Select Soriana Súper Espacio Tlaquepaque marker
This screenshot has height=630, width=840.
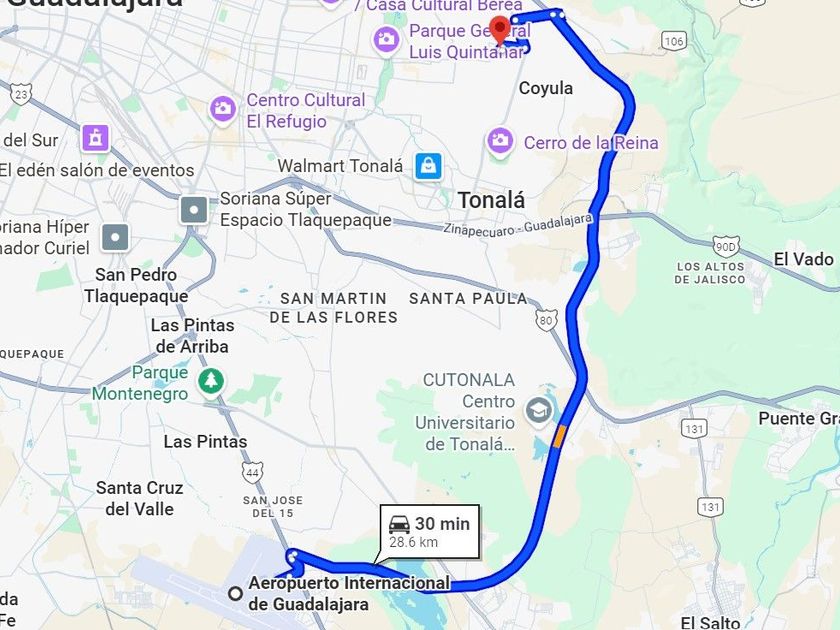(x=193, y=210)
